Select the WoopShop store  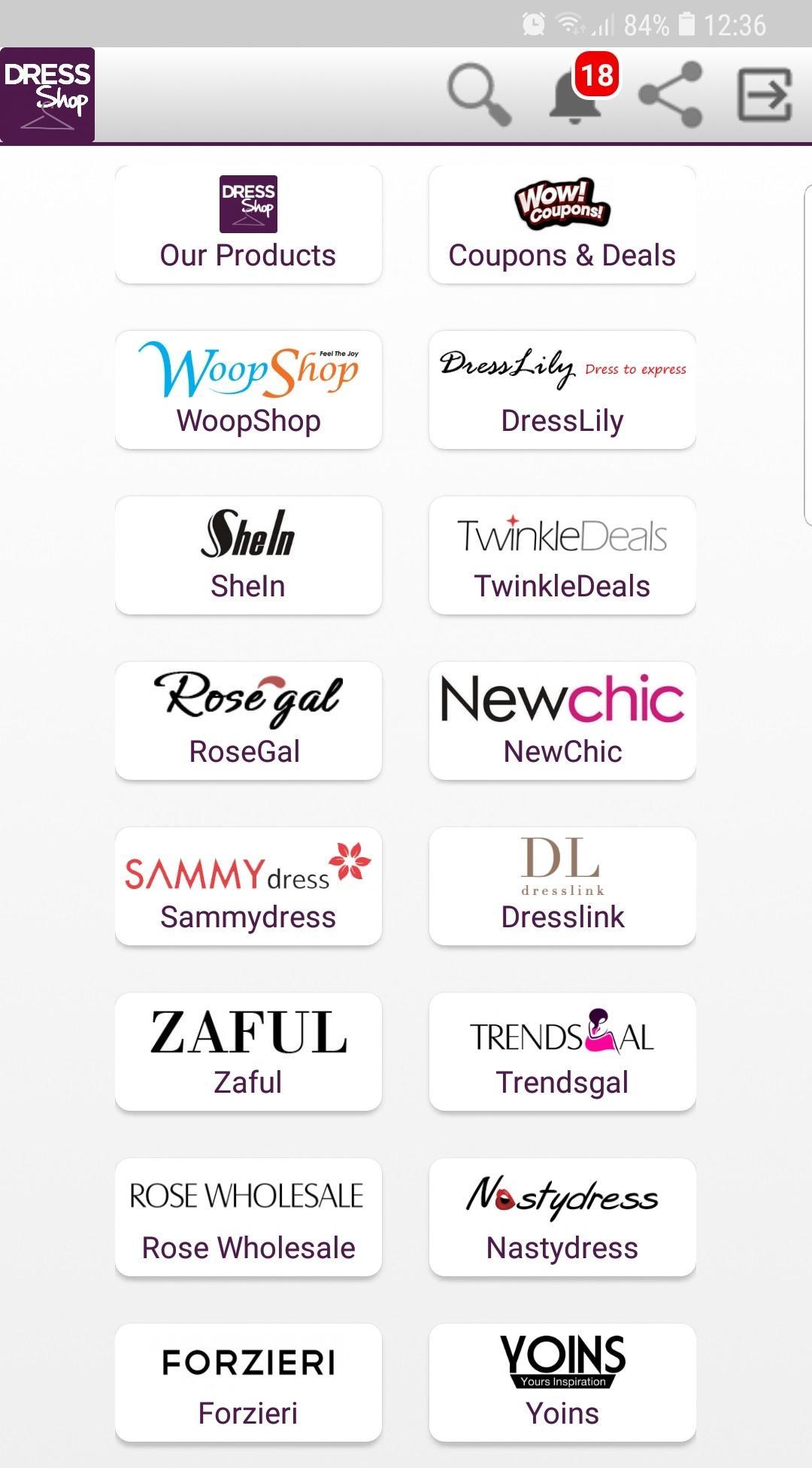point(248,390)
